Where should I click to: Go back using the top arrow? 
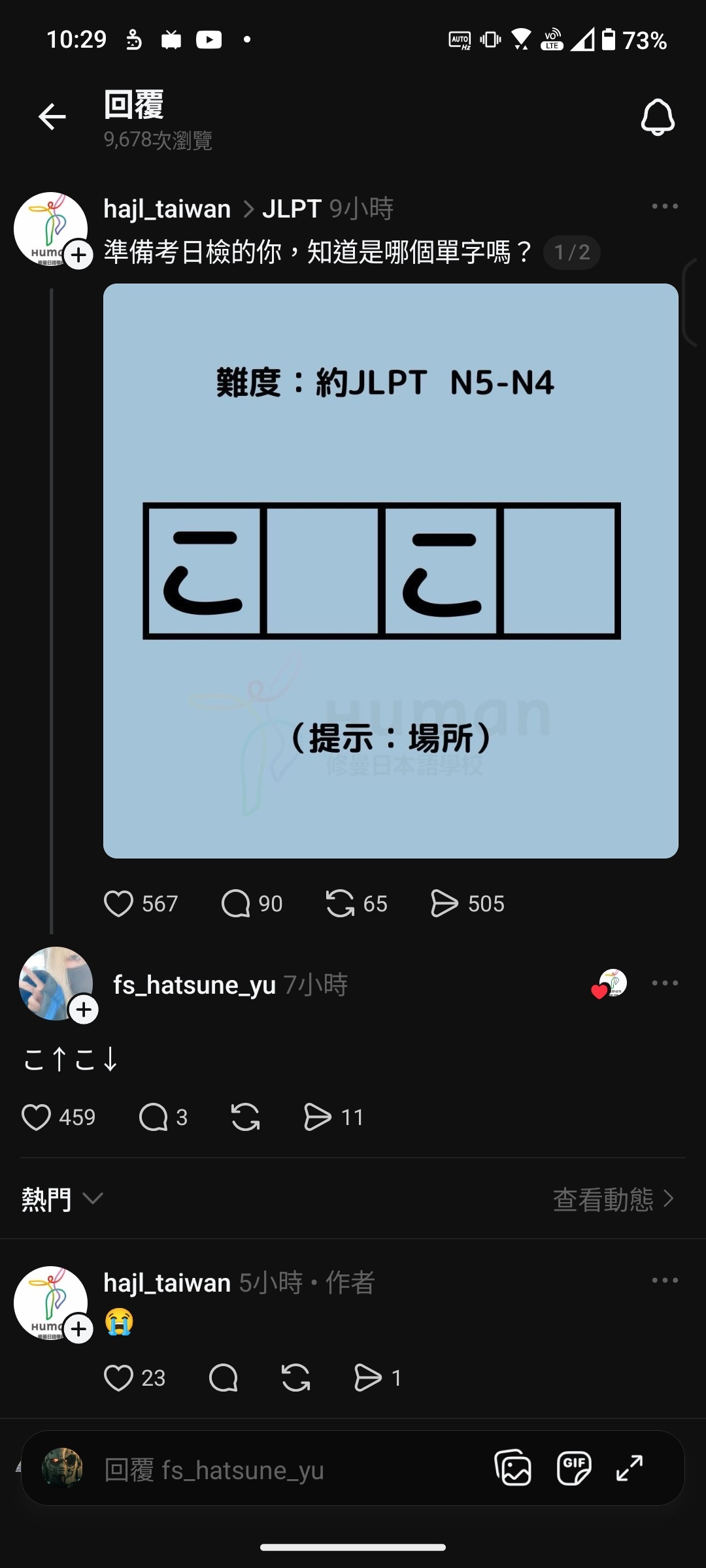point(52,118)
